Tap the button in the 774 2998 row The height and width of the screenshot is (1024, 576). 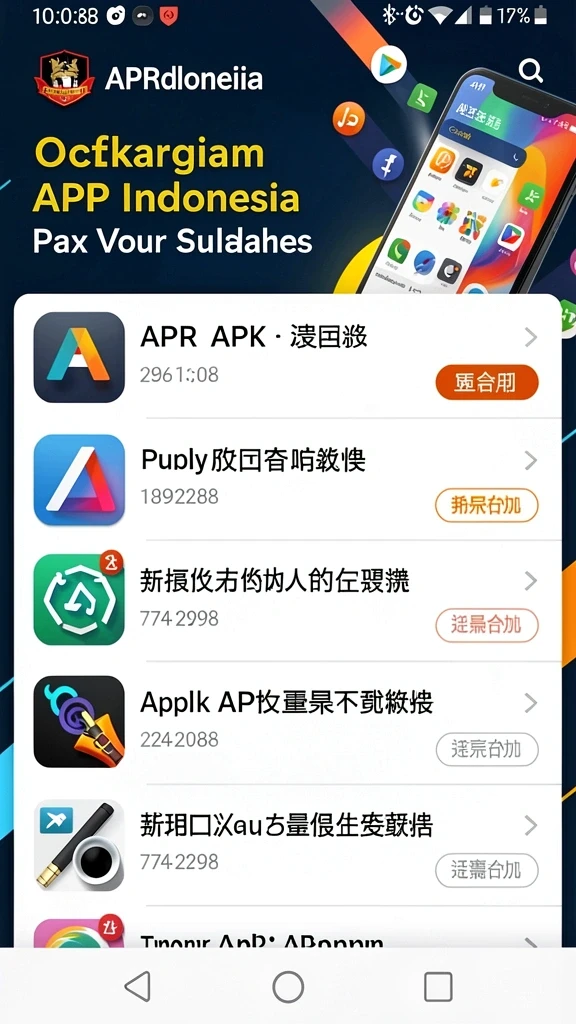(487, 626)
